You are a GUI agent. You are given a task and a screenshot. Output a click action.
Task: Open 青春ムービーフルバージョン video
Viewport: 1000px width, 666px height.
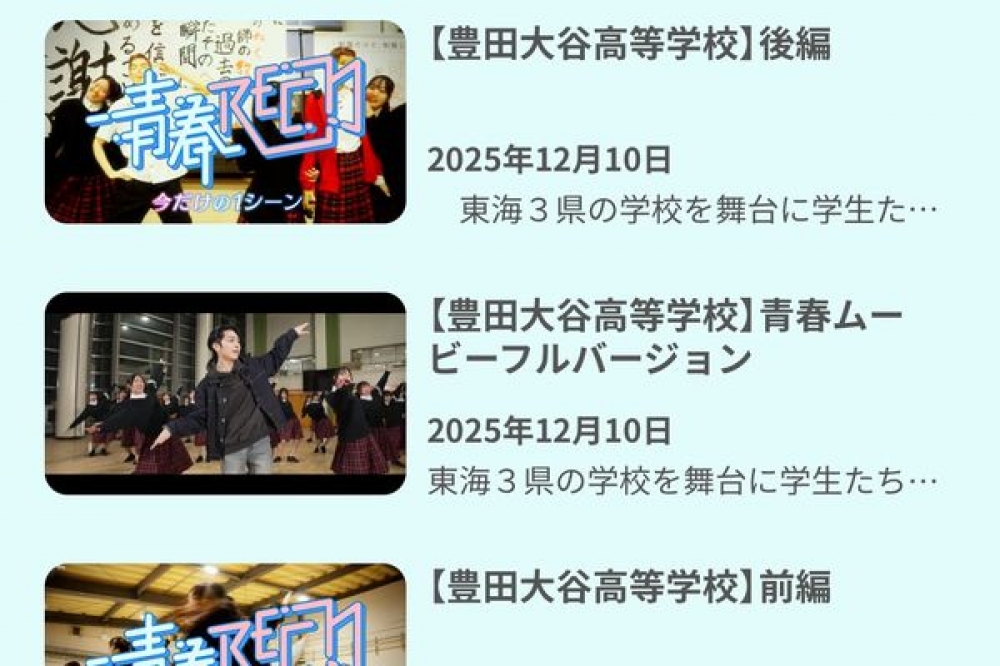[225, 393]
